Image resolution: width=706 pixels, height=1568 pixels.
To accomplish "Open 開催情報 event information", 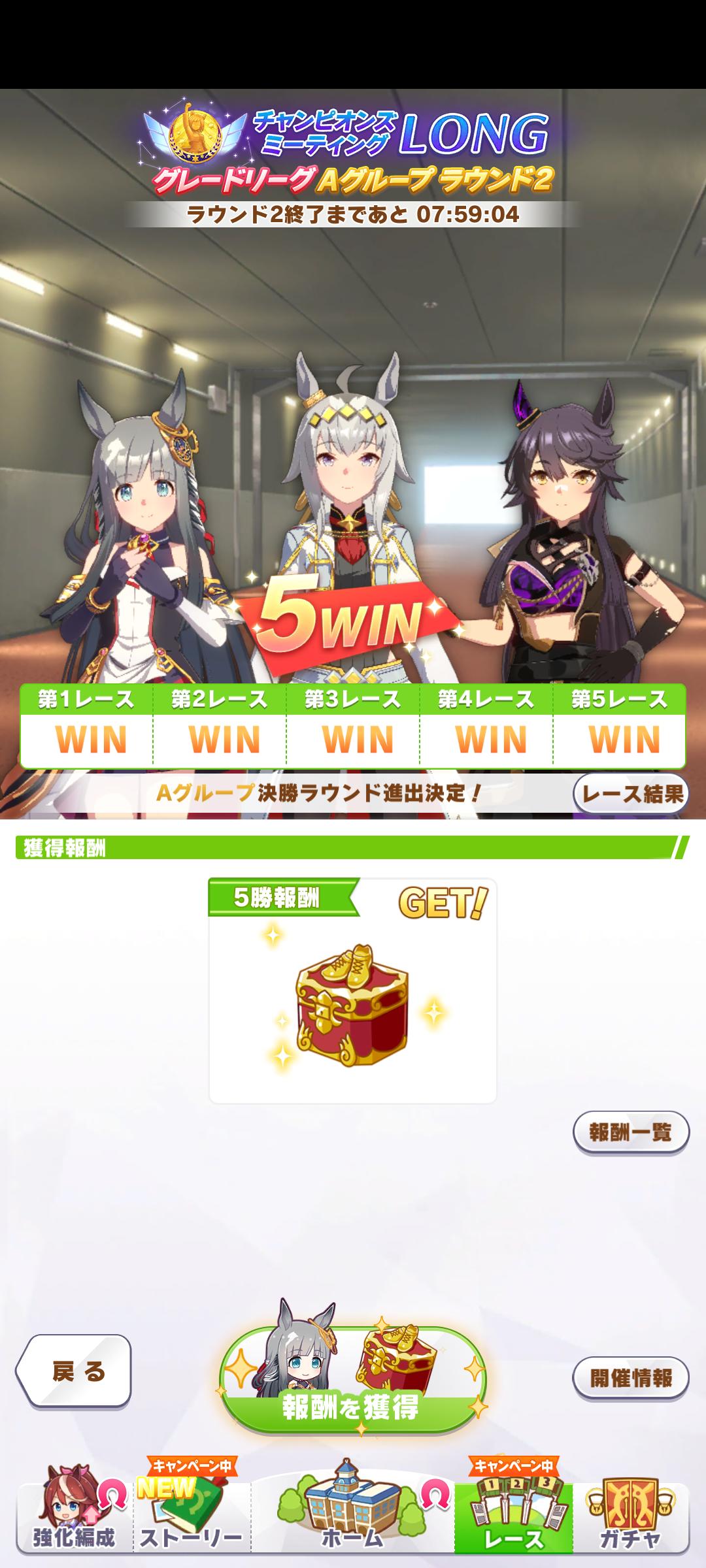I will (x=631, y=1378).
